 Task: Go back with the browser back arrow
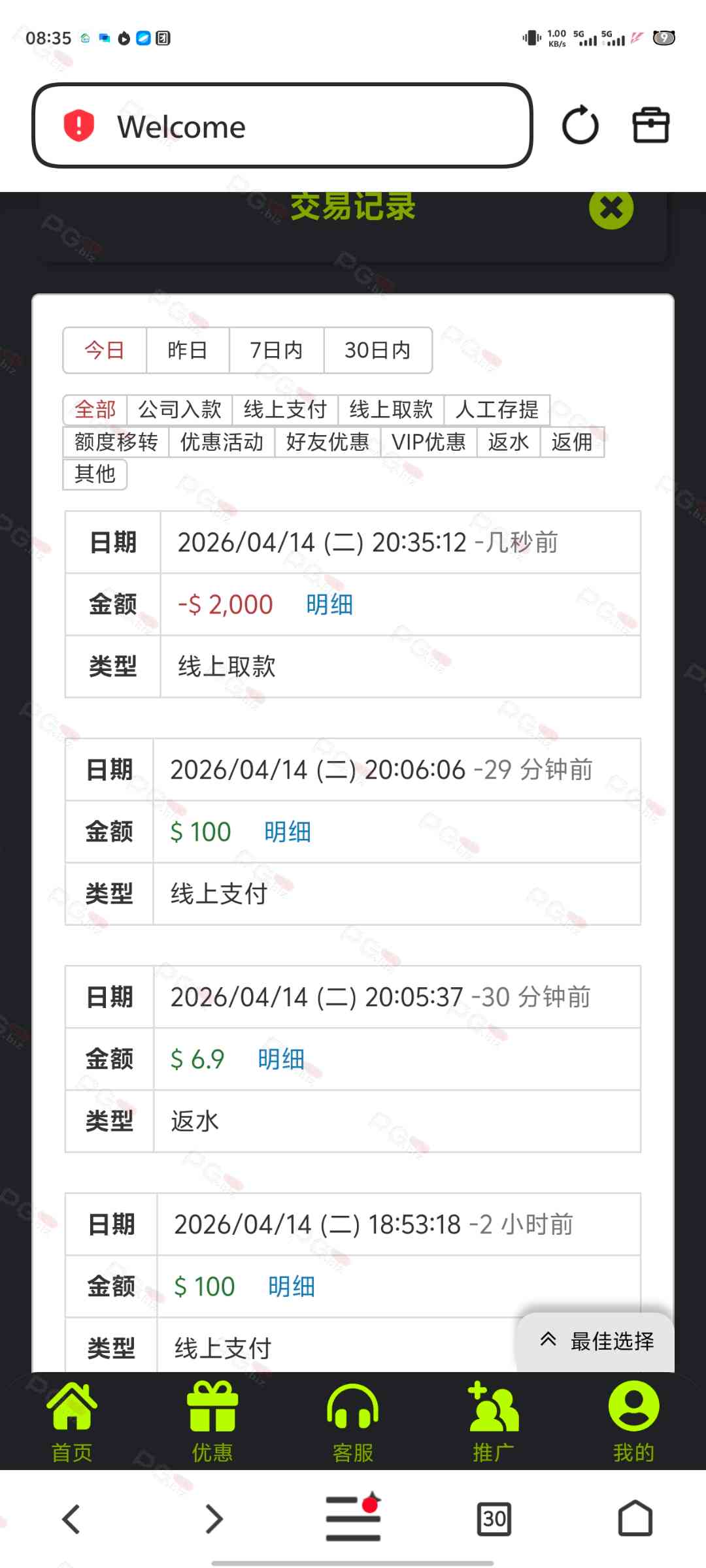coord(71,1518)
